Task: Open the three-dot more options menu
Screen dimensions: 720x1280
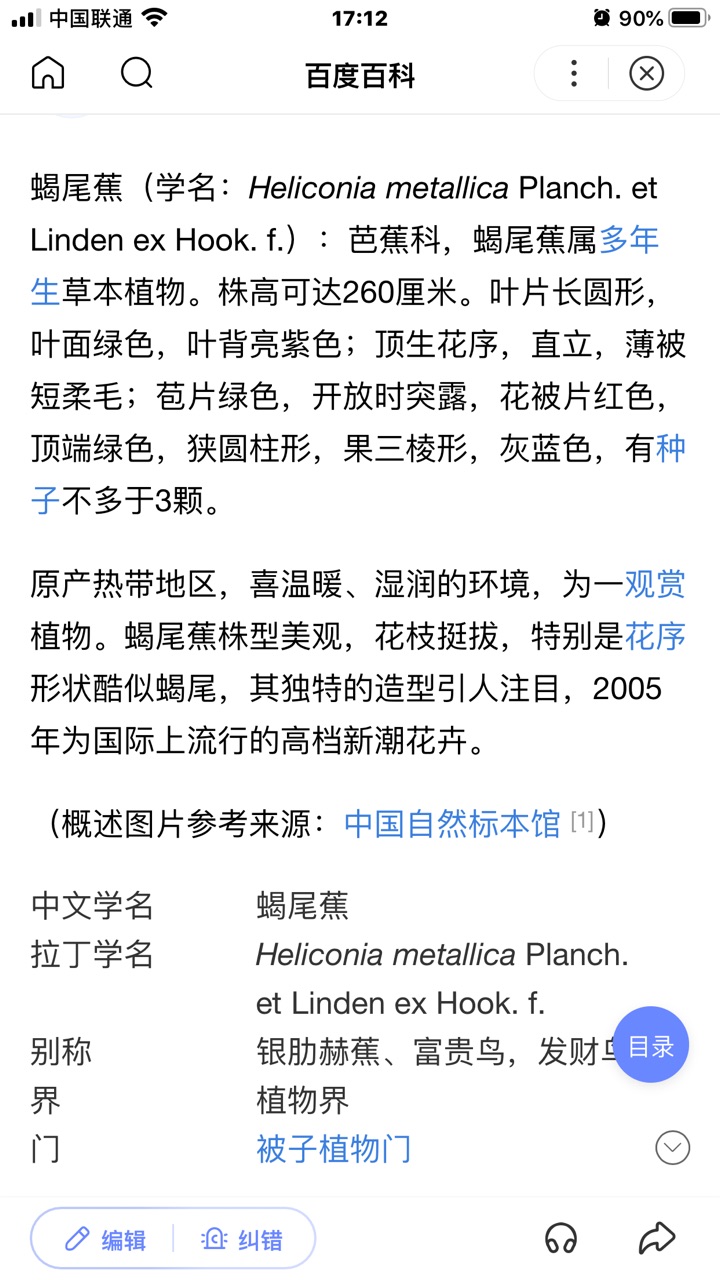Action: pos(573,74)
